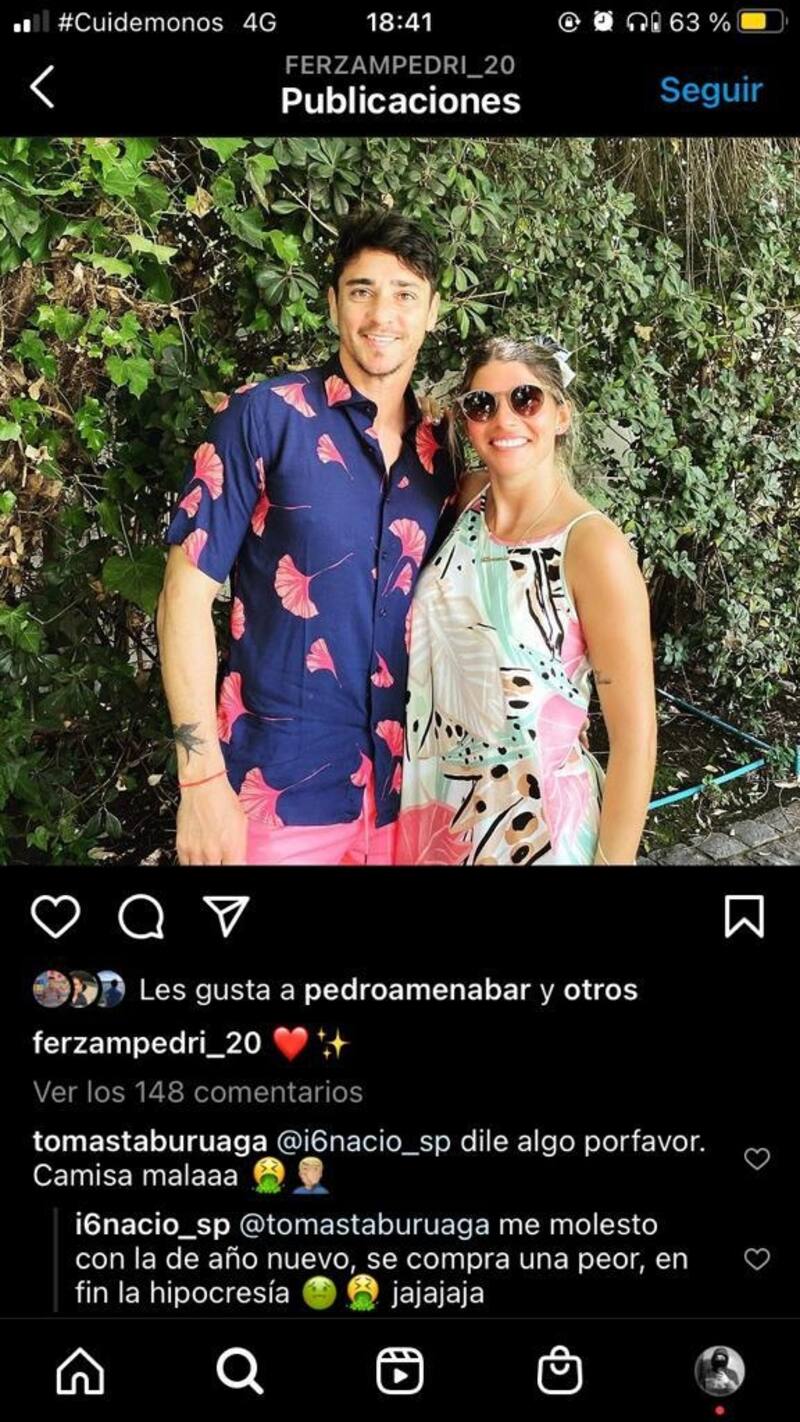
Task: Like the post with the heart icon
Action: click(55, 916)
